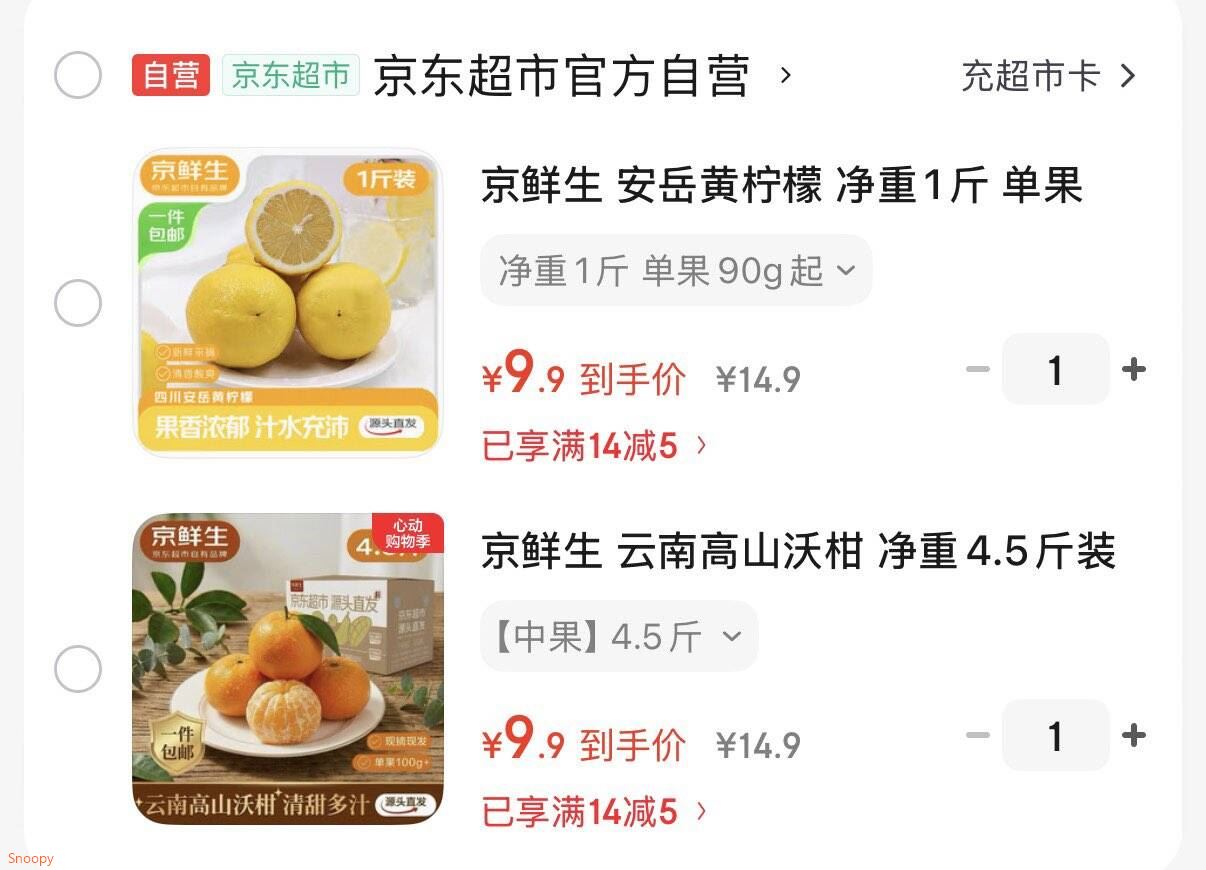Edit the quantity field for 云南高山沃柑
Screen dimensions: 1206x870
[x=1056, y=736]
